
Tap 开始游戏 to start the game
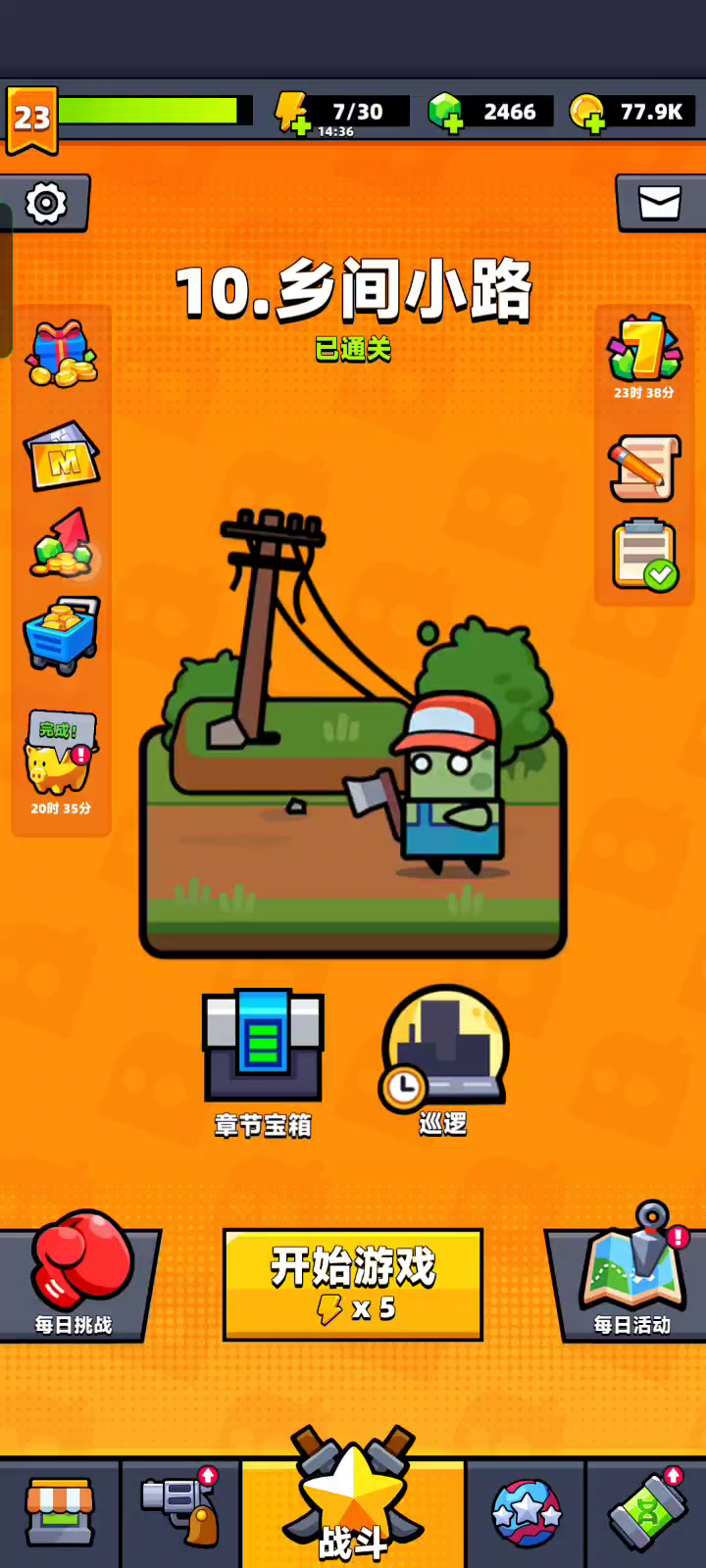coord(353,1284)
